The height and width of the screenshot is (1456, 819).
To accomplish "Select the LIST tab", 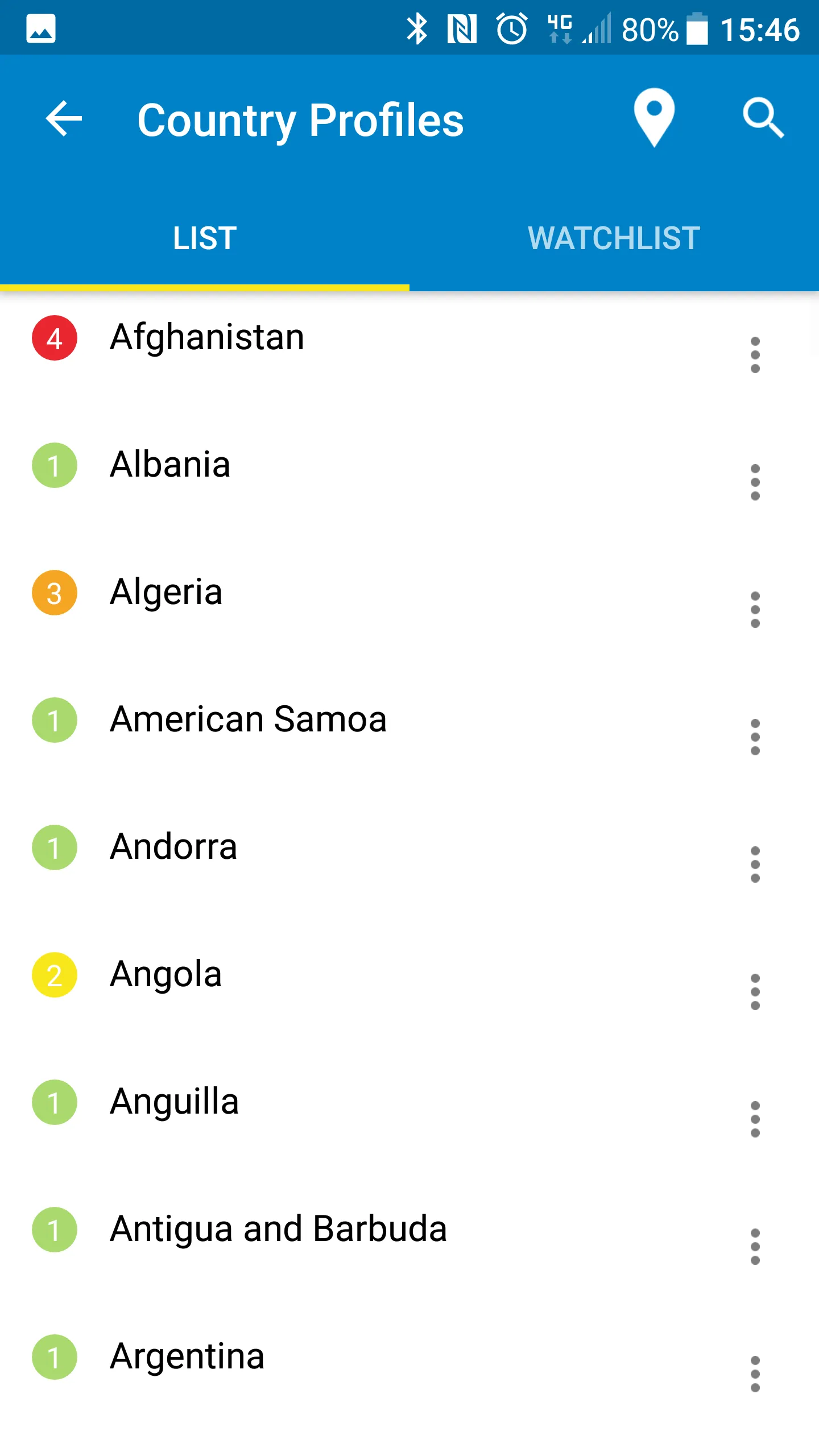I will [x=204, y=238].
